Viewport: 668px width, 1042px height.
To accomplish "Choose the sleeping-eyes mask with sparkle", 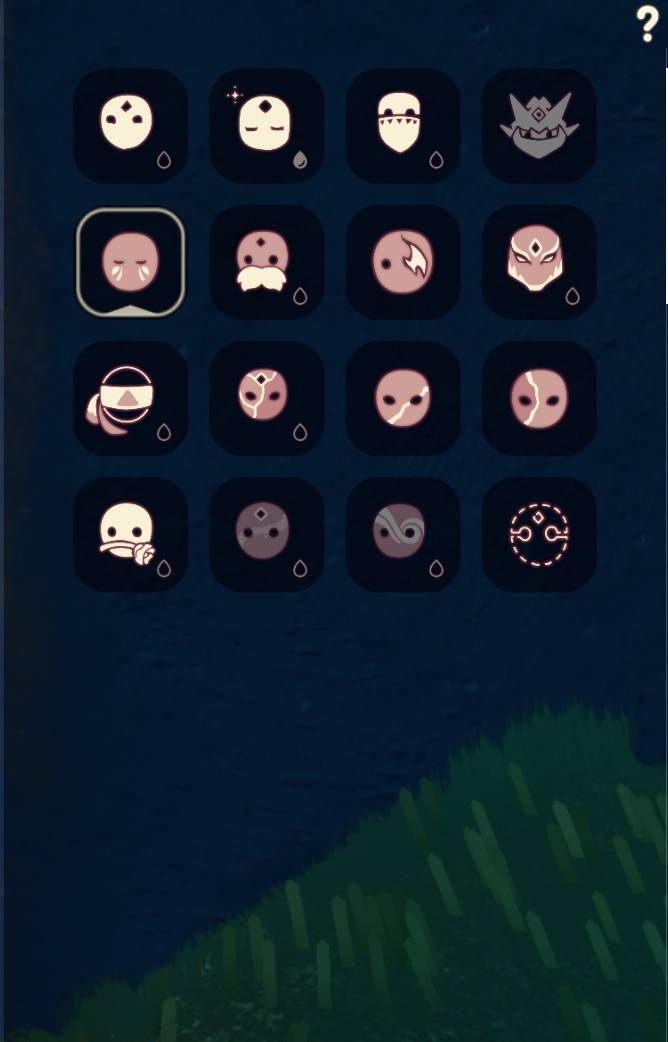I will click(266, 125).
